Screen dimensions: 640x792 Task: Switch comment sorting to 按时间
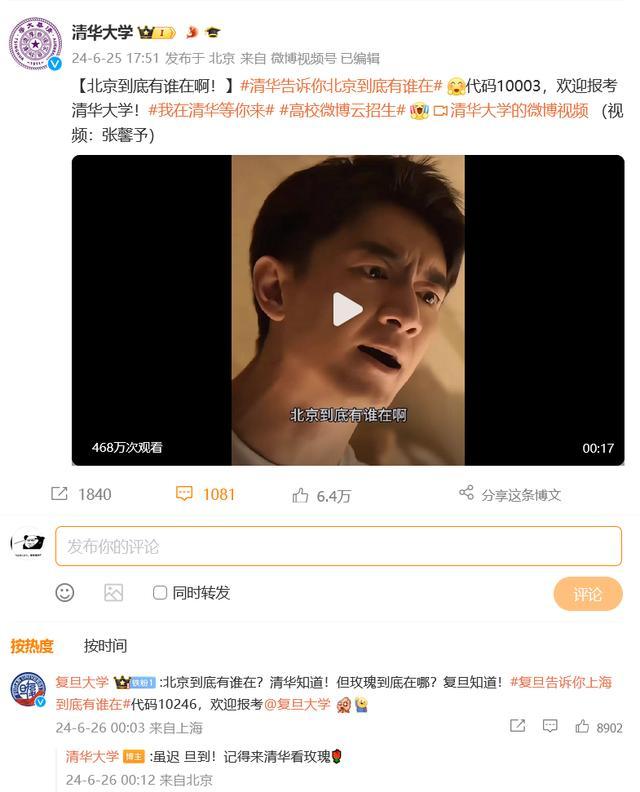105,646
